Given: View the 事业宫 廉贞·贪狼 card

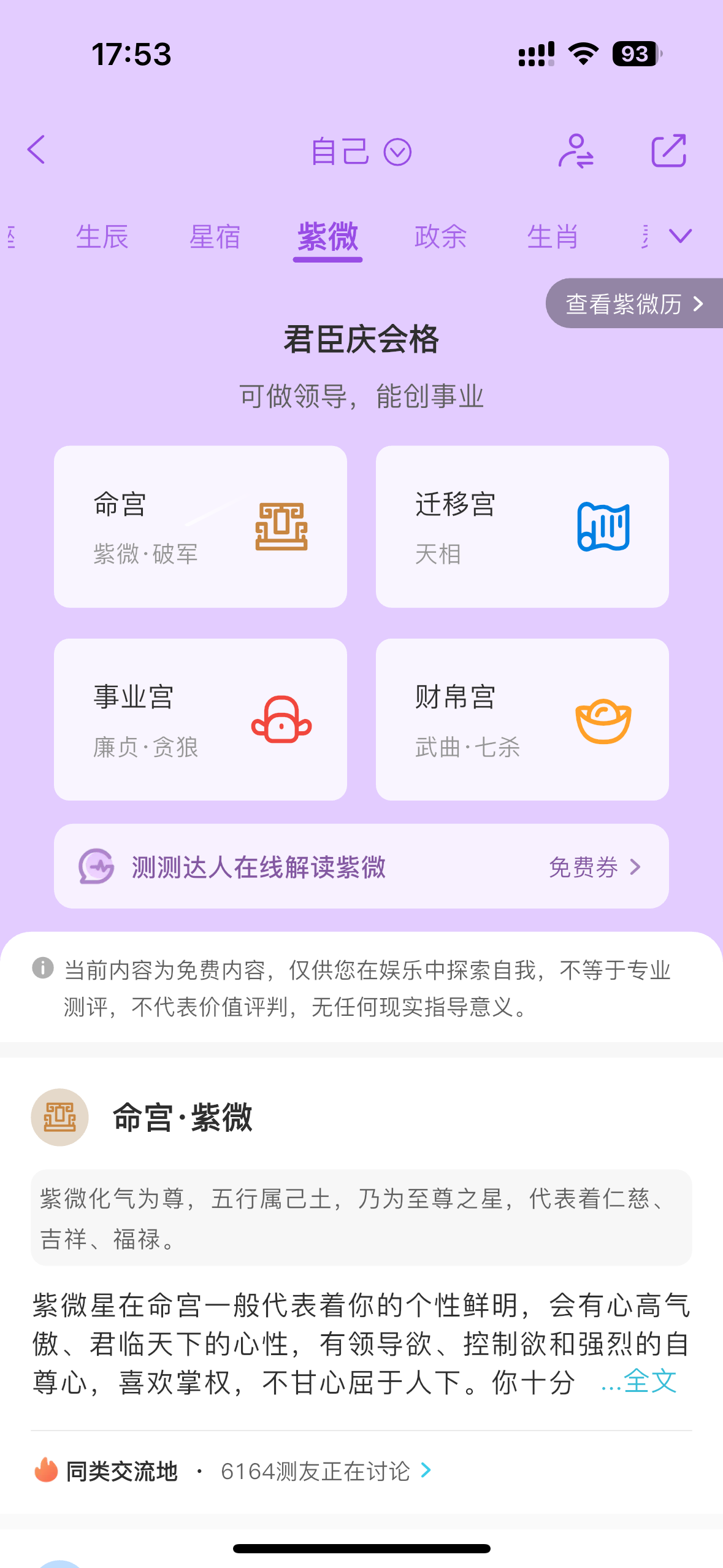Looking at the screenshot, I should (201, 720).
